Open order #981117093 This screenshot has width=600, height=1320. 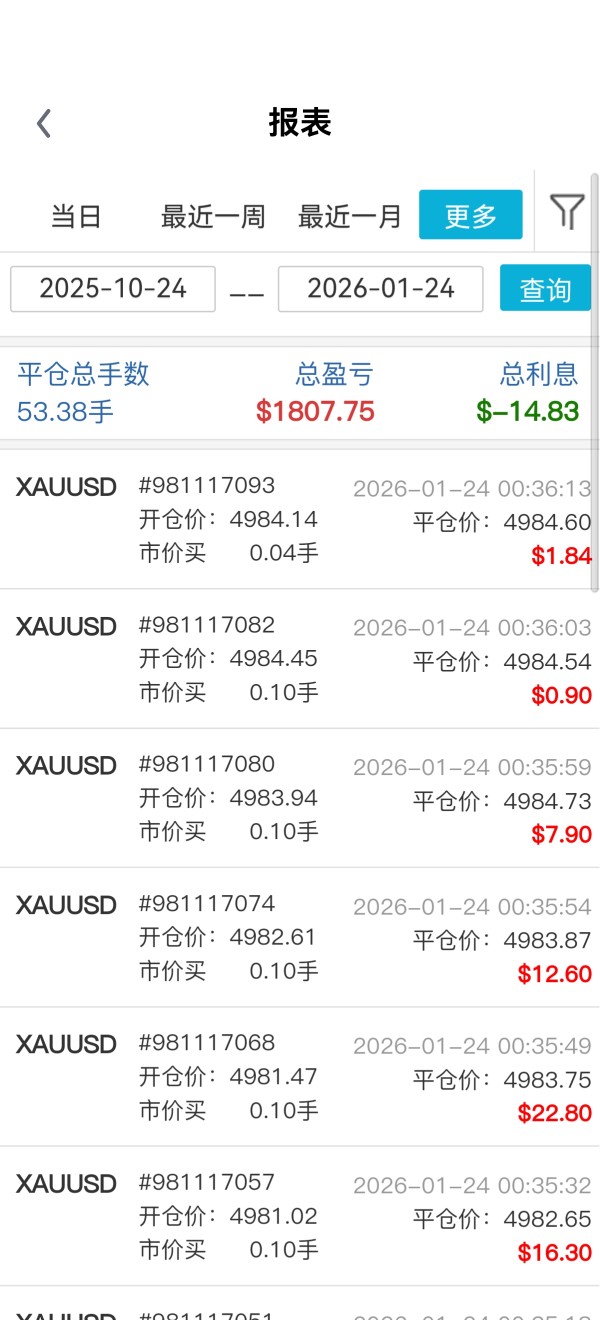300,520
